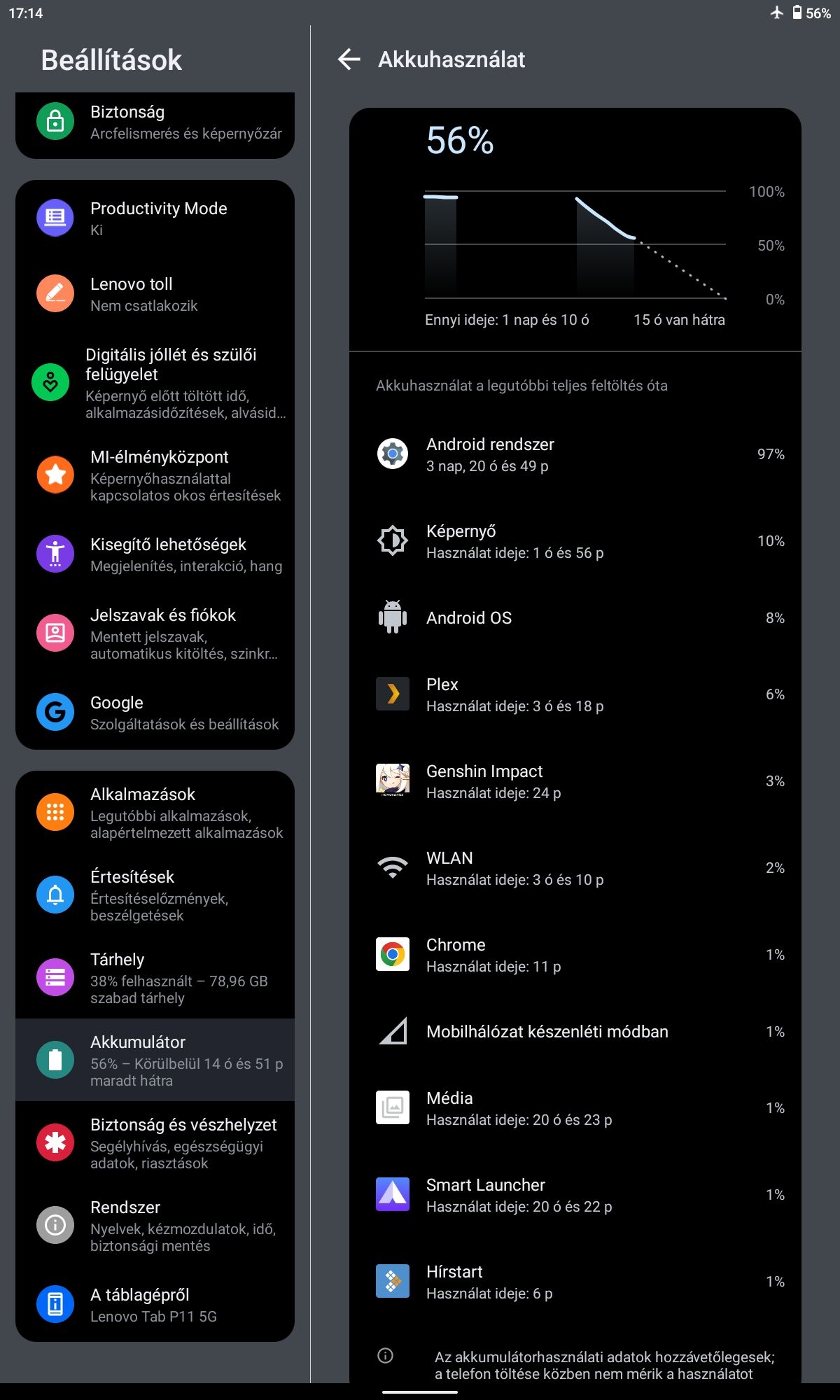Open Biztonság settings
This screenshot has width=840, height=1400.
click(155, 122)
